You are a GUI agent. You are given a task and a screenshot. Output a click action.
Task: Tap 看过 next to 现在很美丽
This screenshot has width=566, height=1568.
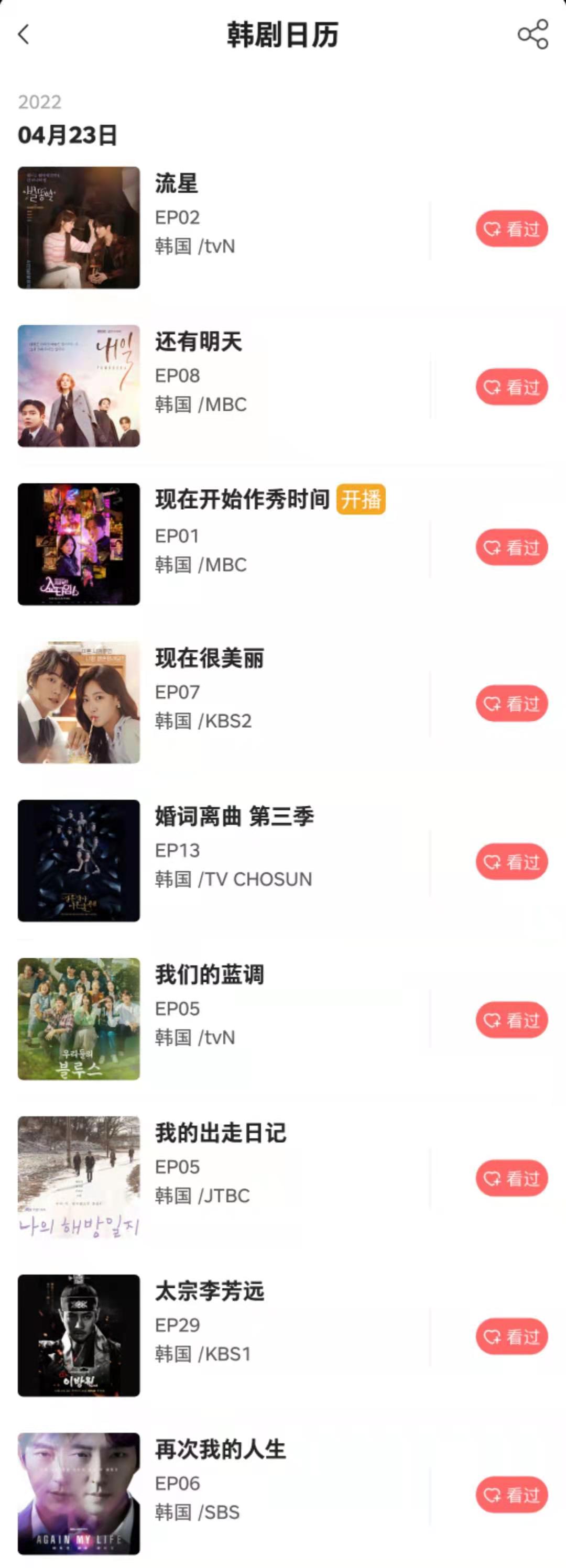coord(511,704)
